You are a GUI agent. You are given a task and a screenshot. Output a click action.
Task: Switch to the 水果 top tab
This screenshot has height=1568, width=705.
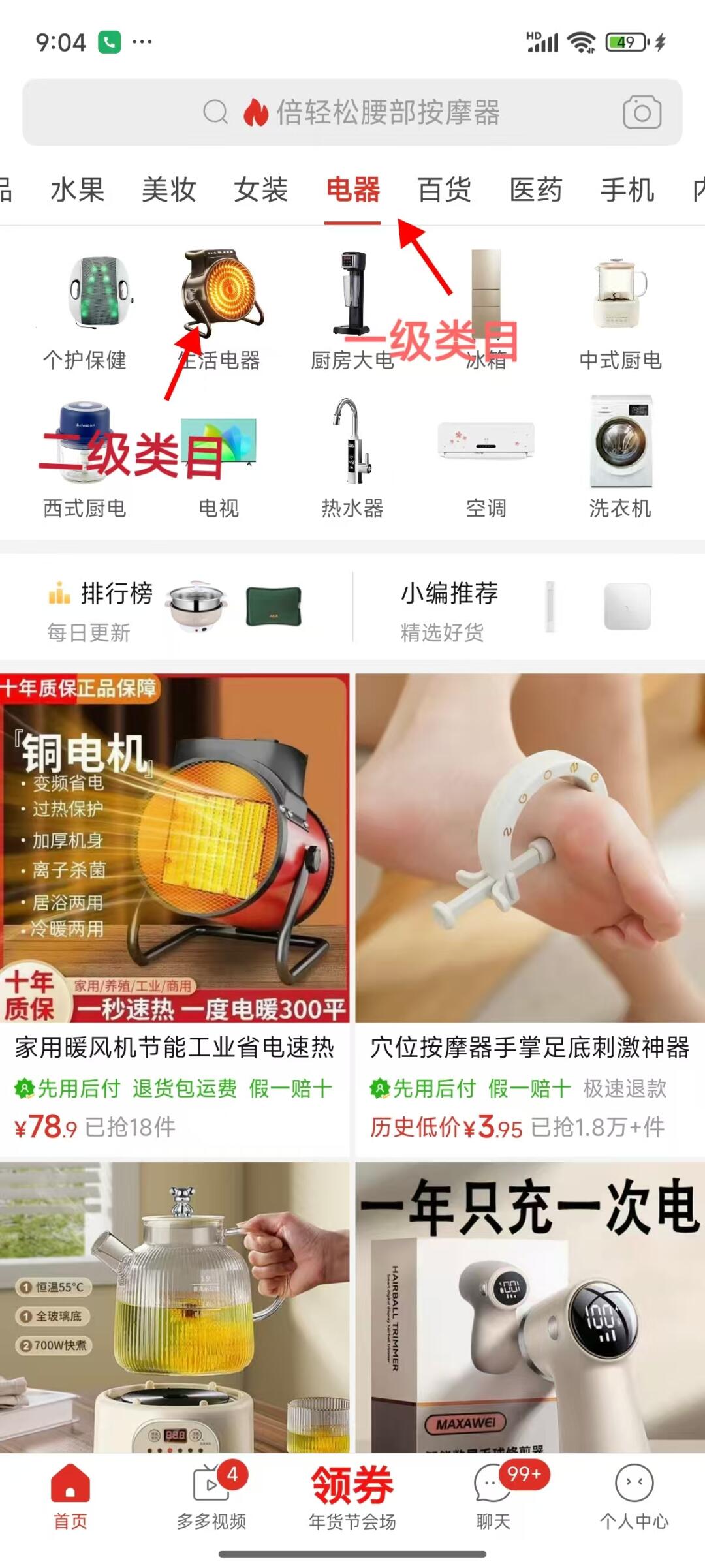[78, 191]
